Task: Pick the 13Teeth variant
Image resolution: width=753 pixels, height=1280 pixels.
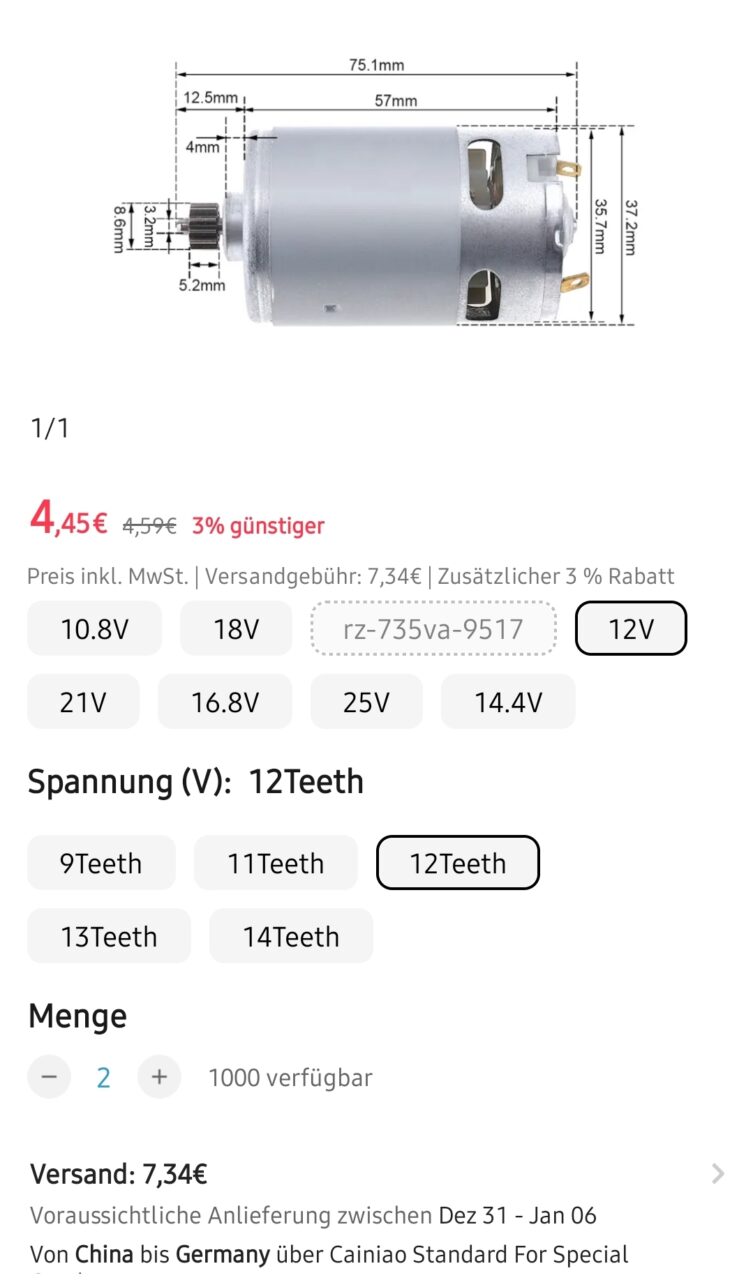Action: pos(109,937)
